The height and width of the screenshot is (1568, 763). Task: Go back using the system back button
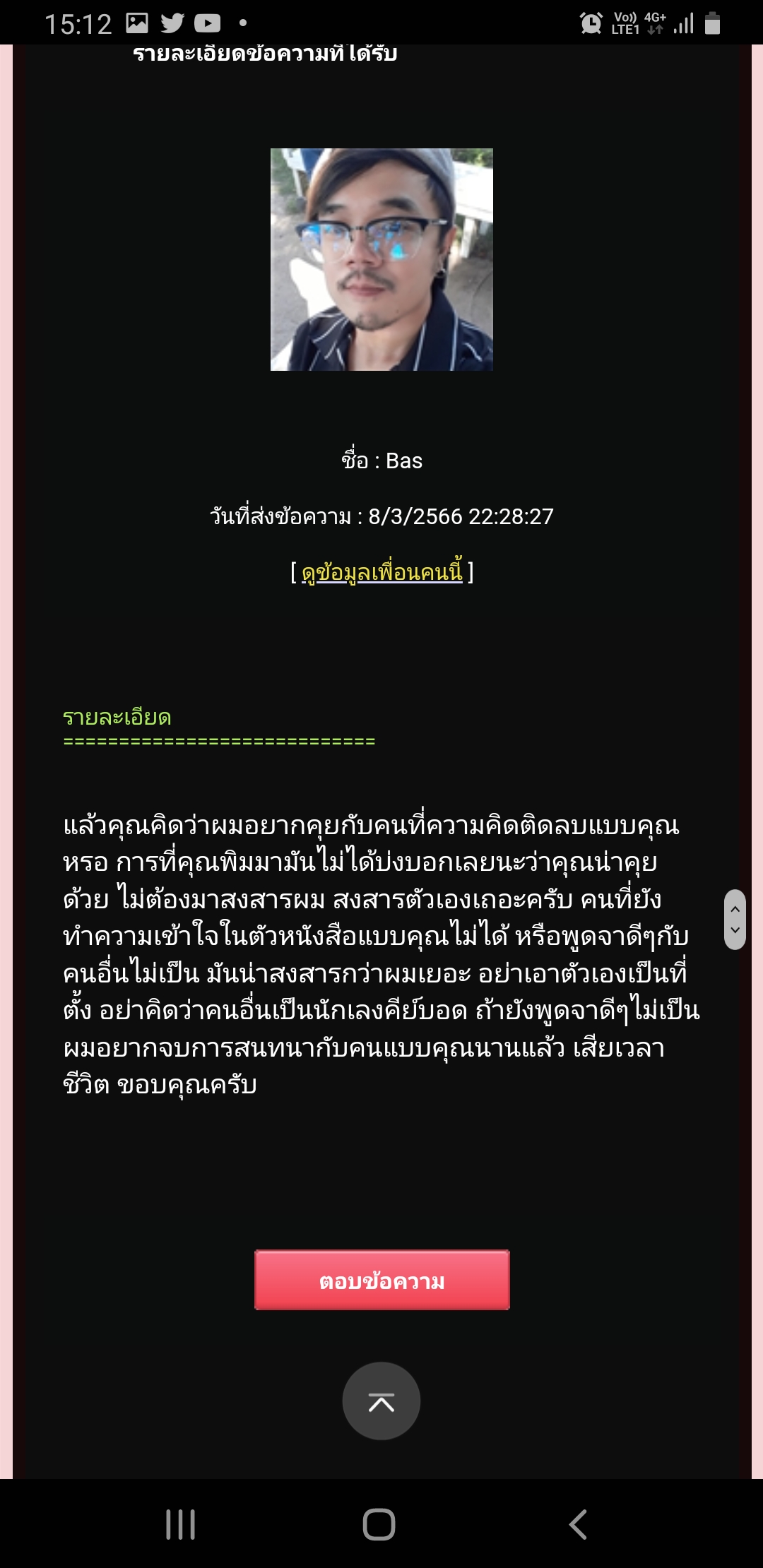(578, 1524)
